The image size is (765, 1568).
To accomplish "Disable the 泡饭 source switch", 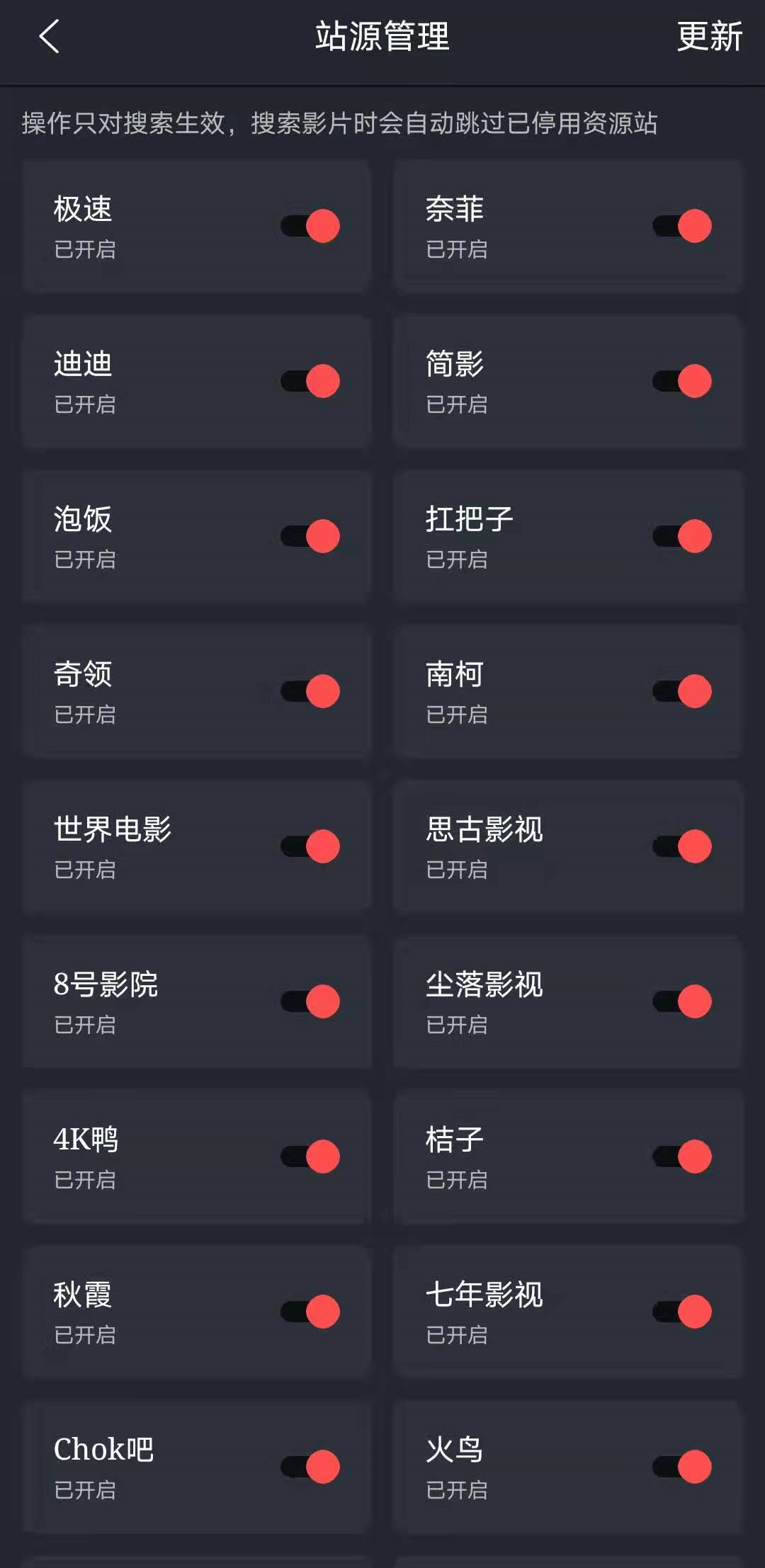I will 310,536.
